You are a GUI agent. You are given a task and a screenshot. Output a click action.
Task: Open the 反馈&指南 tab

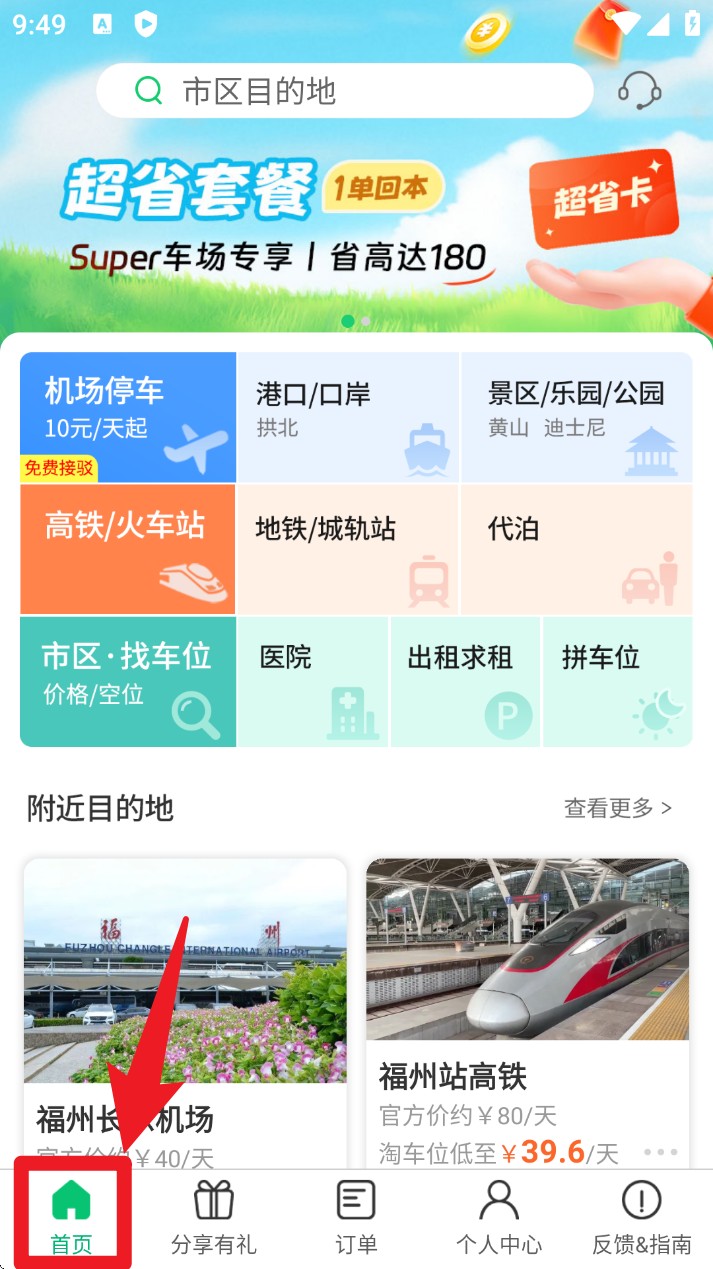[641, 1218]
